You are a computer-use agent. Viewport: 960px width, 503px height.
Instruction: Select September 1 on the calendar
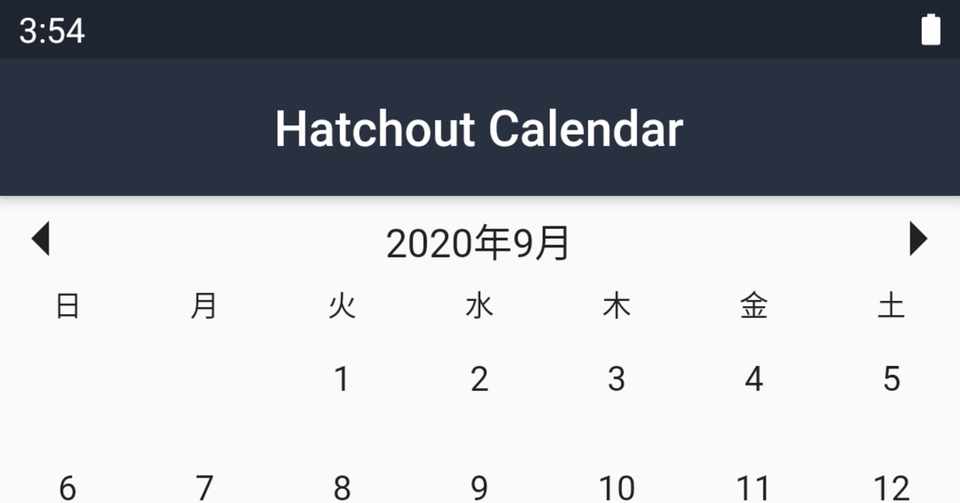pyautogui.click(x=342, y=380)
